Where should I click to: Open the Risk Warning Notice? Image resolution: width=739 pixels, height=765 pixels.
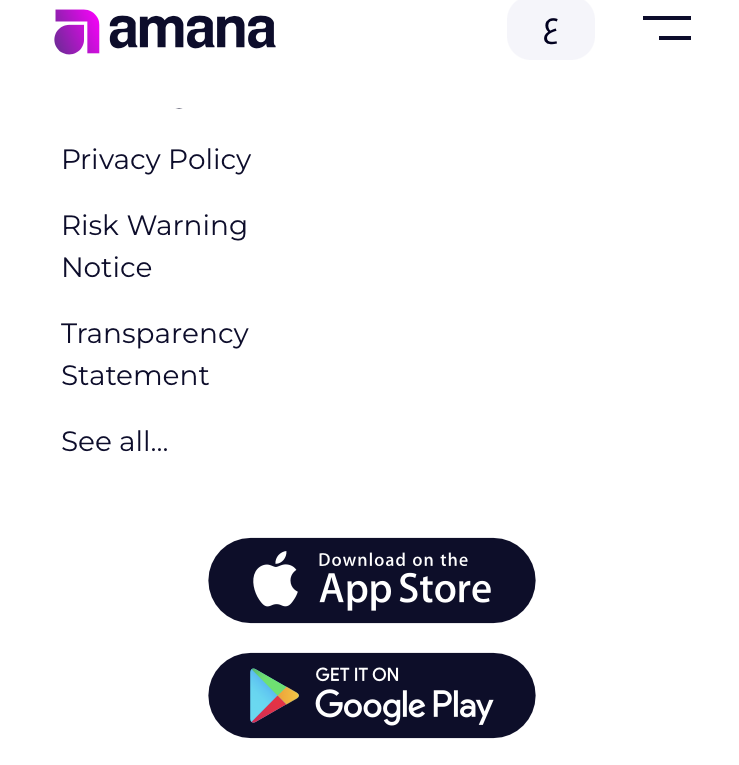coord(154,246)
